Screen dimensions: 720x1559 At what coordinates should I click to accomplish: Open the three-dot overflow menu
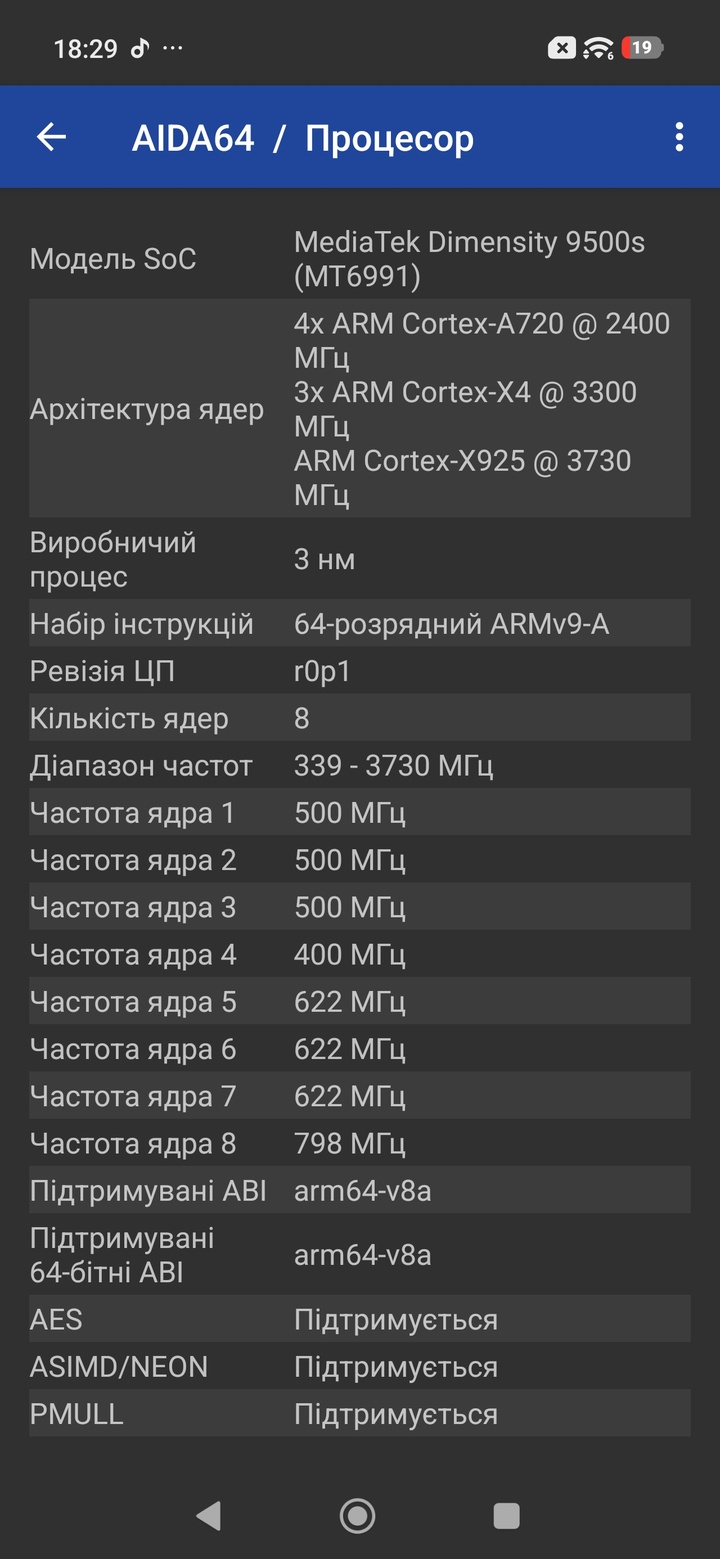pyautogui.click(x=679, y=138)
